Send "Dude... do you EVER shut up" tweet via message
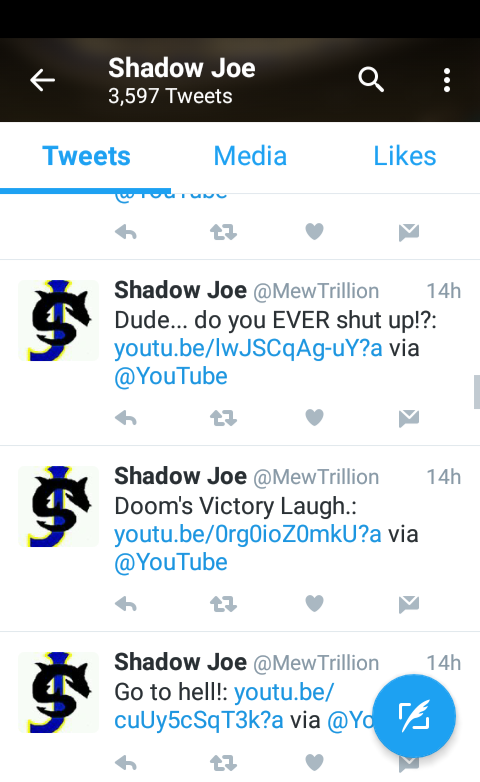This screenshot has width=480, height=782. (x=409, y=418)
